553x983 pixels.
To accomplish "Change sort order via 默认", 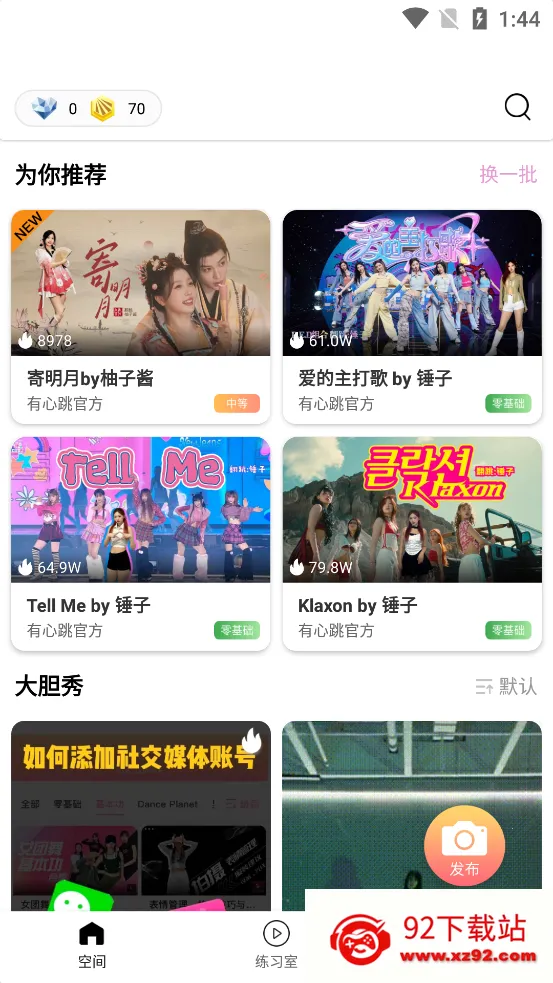I will click(507, 686).
